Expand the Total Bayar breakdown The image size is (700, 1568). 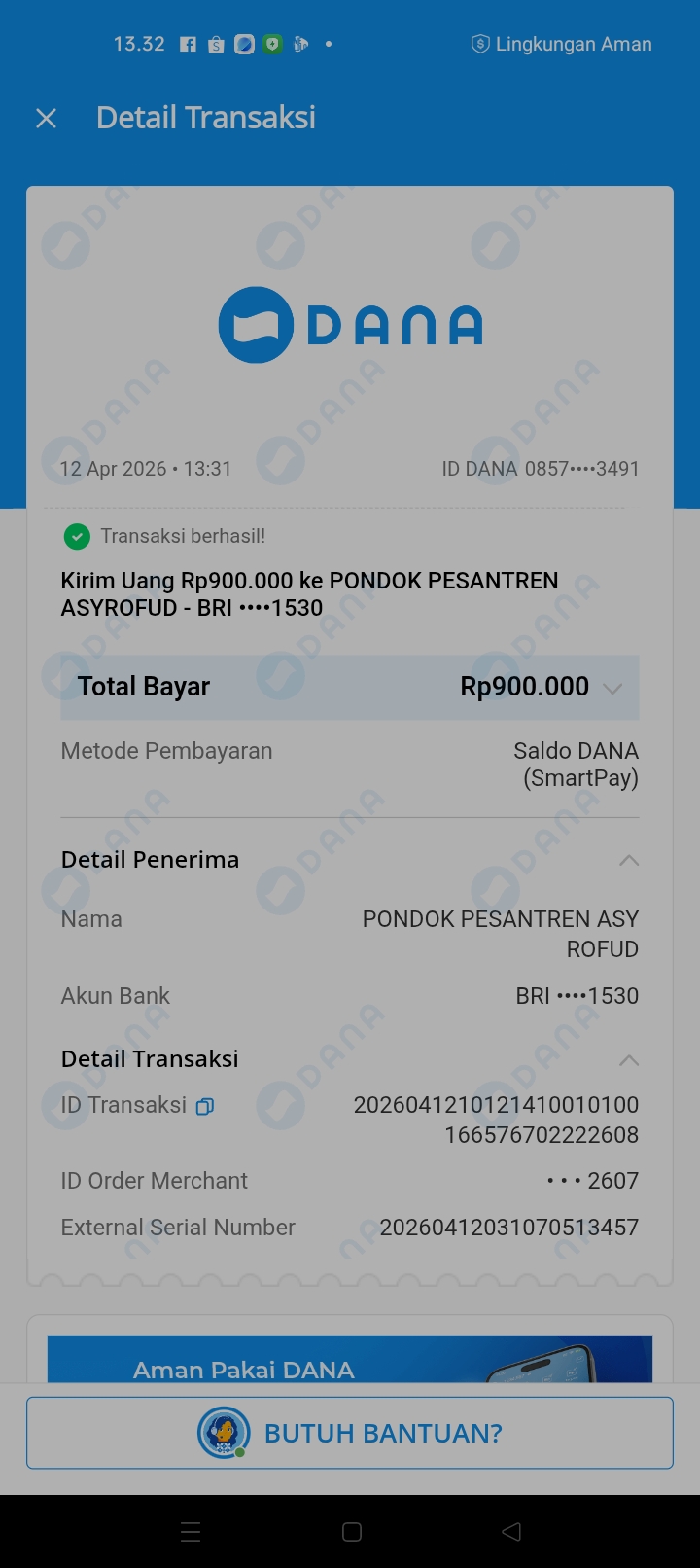click(612, 688)
